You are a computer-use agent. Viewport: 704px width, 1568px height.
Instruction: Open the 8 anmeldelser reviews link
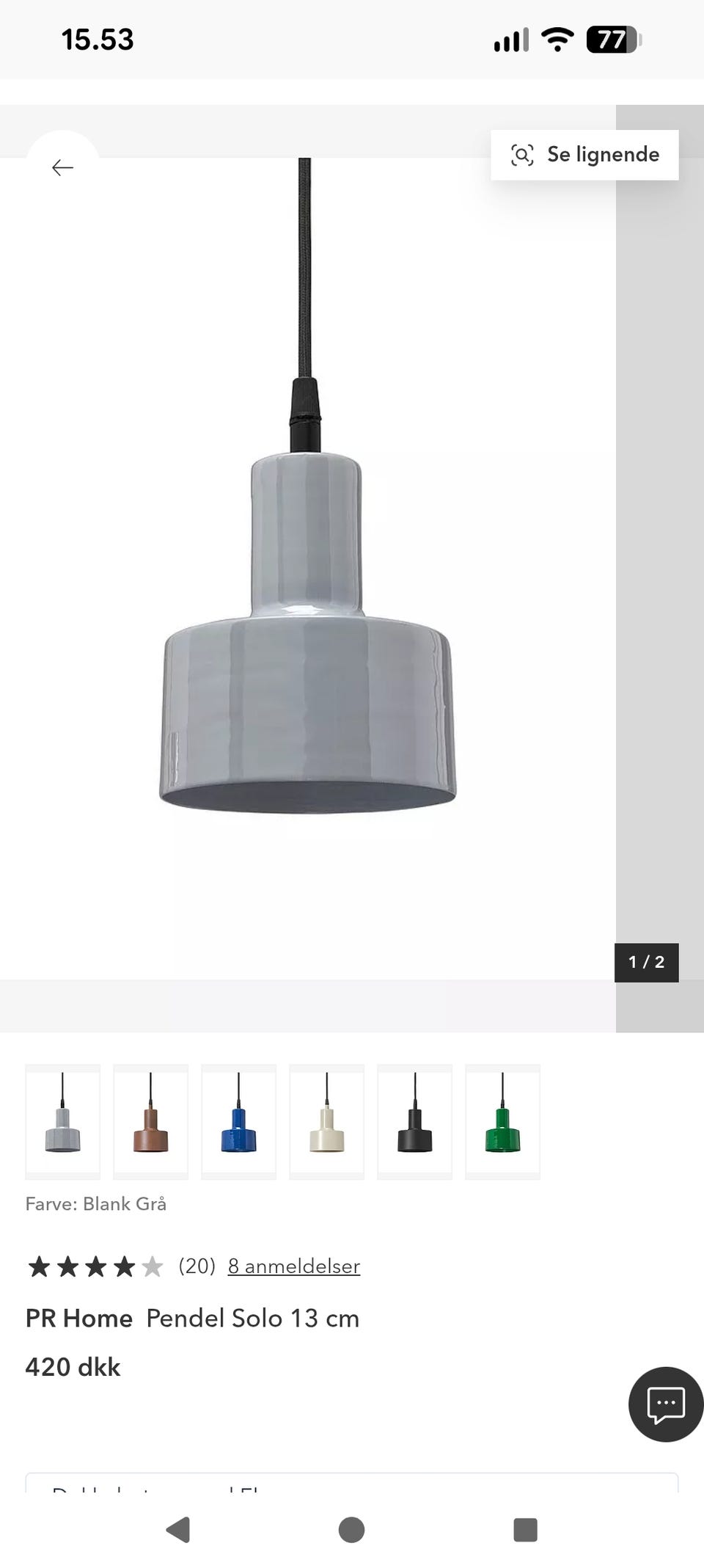coord(293,1266)
